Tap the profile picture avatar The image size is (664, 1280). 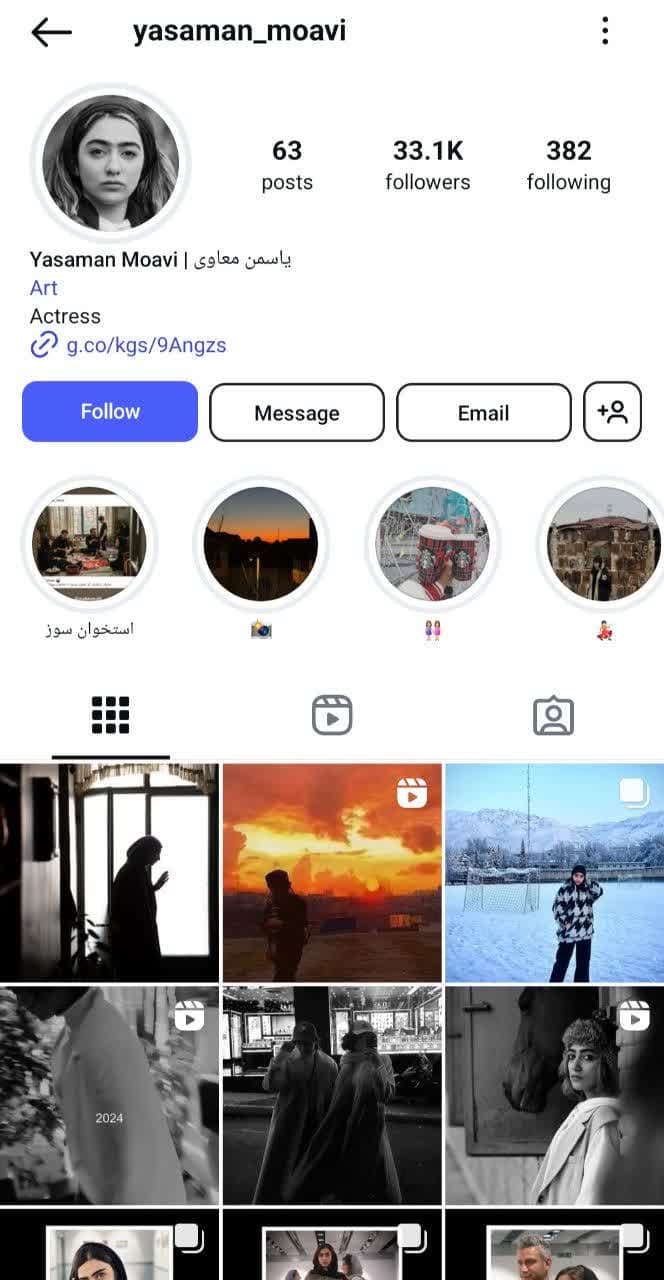point(111,163)
